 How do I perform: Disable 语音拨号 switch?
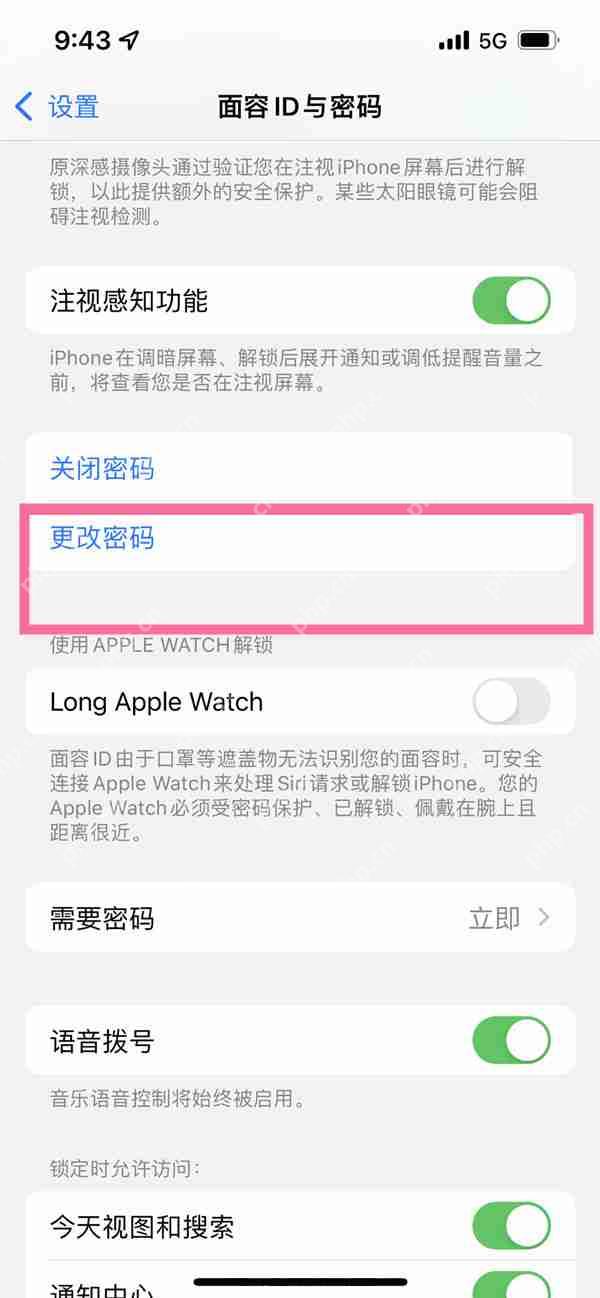pos(511,1041)
